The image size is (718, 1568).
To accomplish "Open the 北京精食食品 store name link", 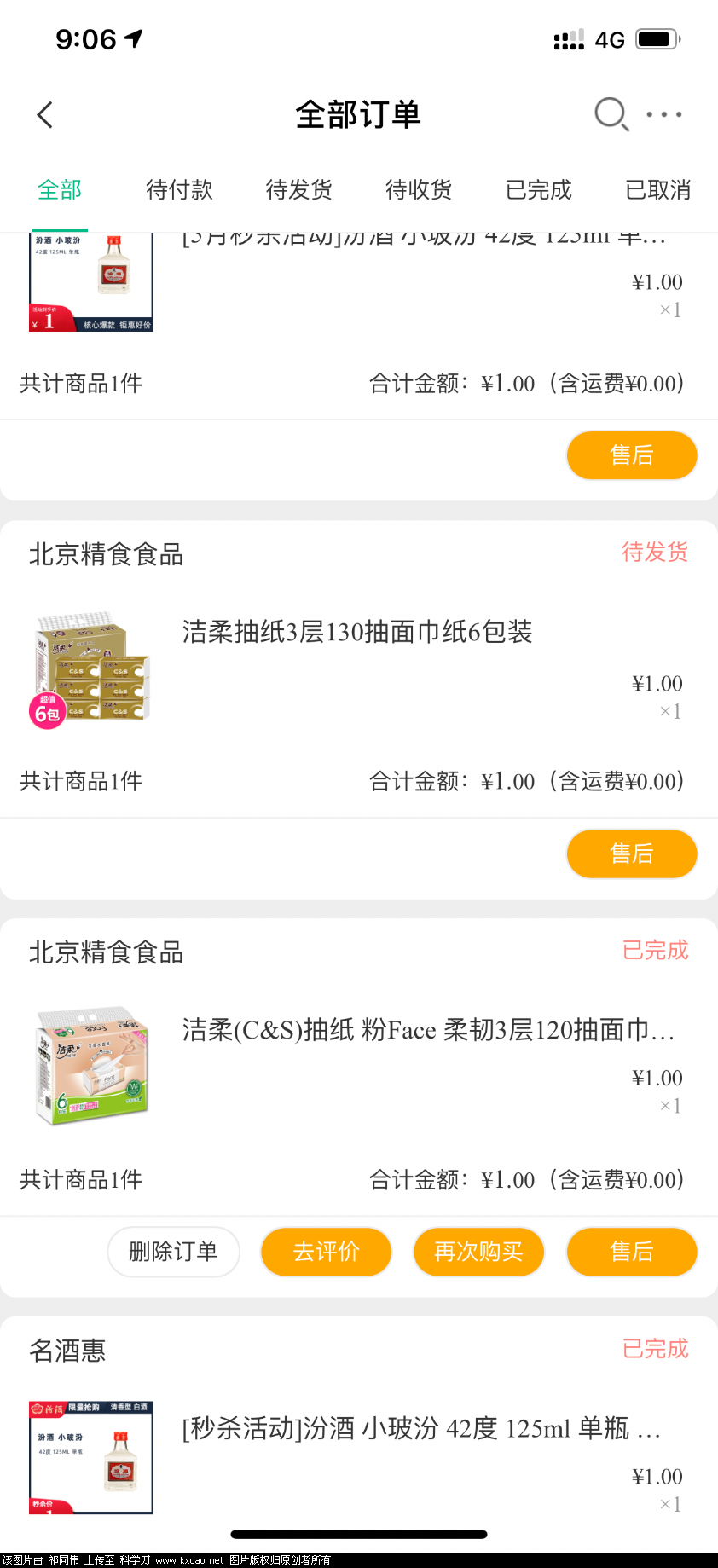I will pyautogui.click(x=104, y=553).
